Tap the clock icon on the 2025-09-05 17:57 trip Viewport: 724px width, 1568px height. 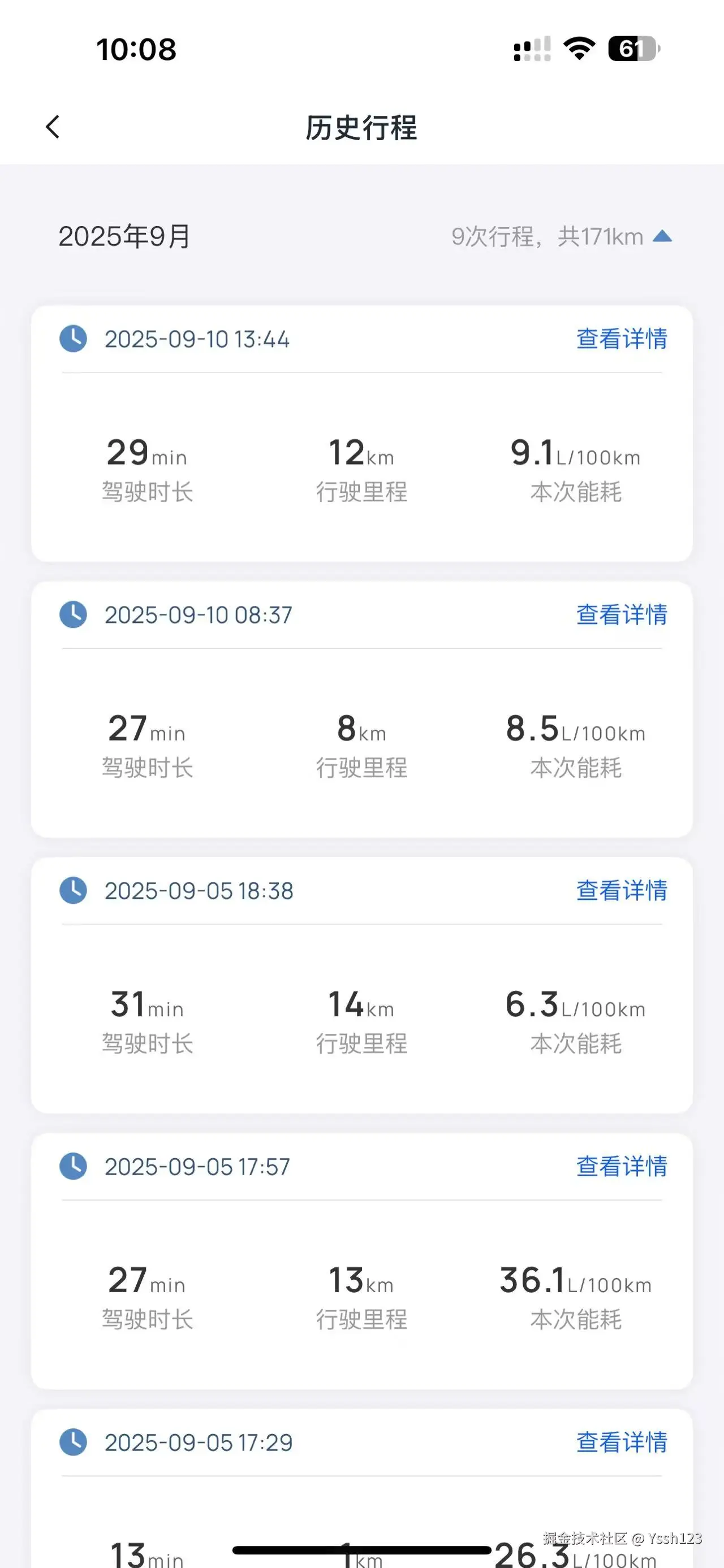[72, 1167]
